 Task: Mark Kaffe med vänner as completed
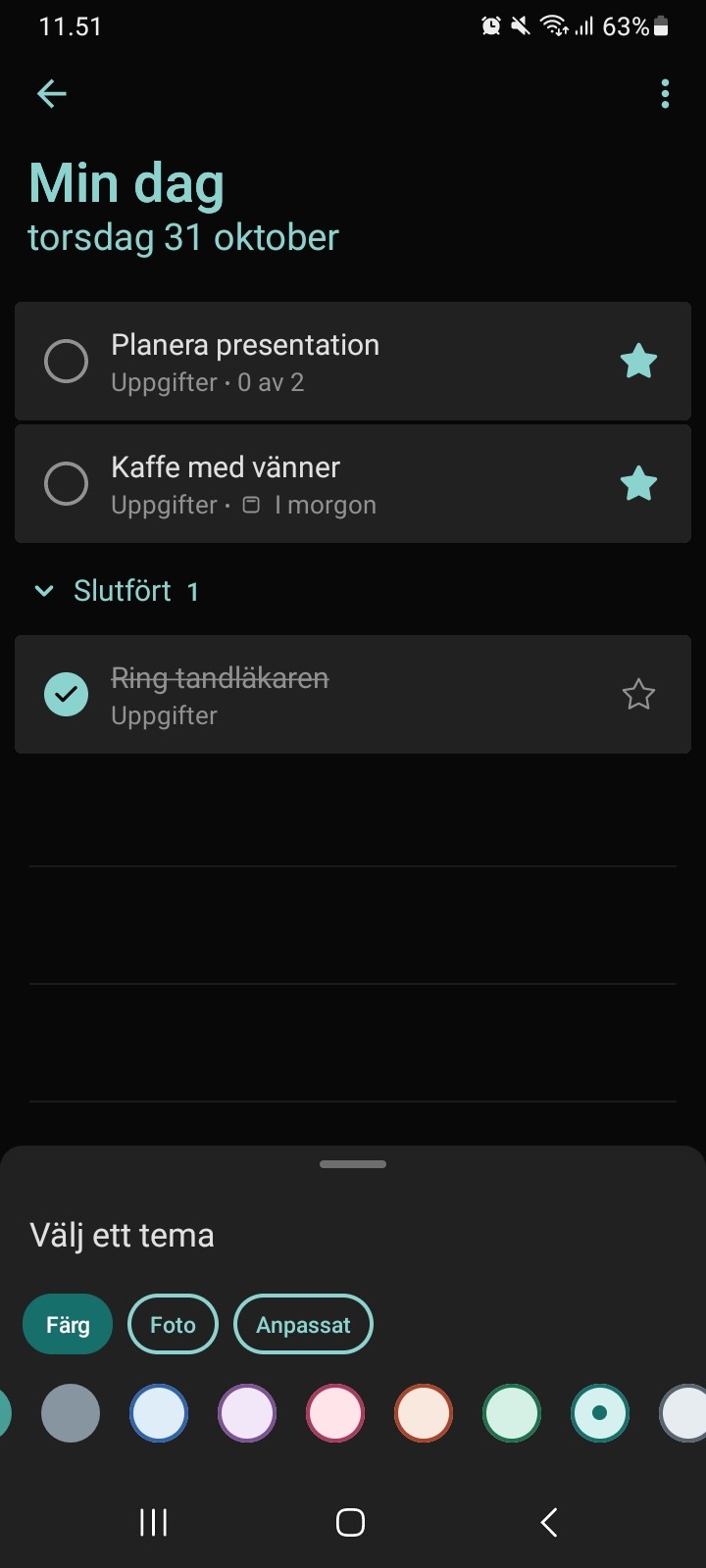pyautogui.click(x=67, y=483)
